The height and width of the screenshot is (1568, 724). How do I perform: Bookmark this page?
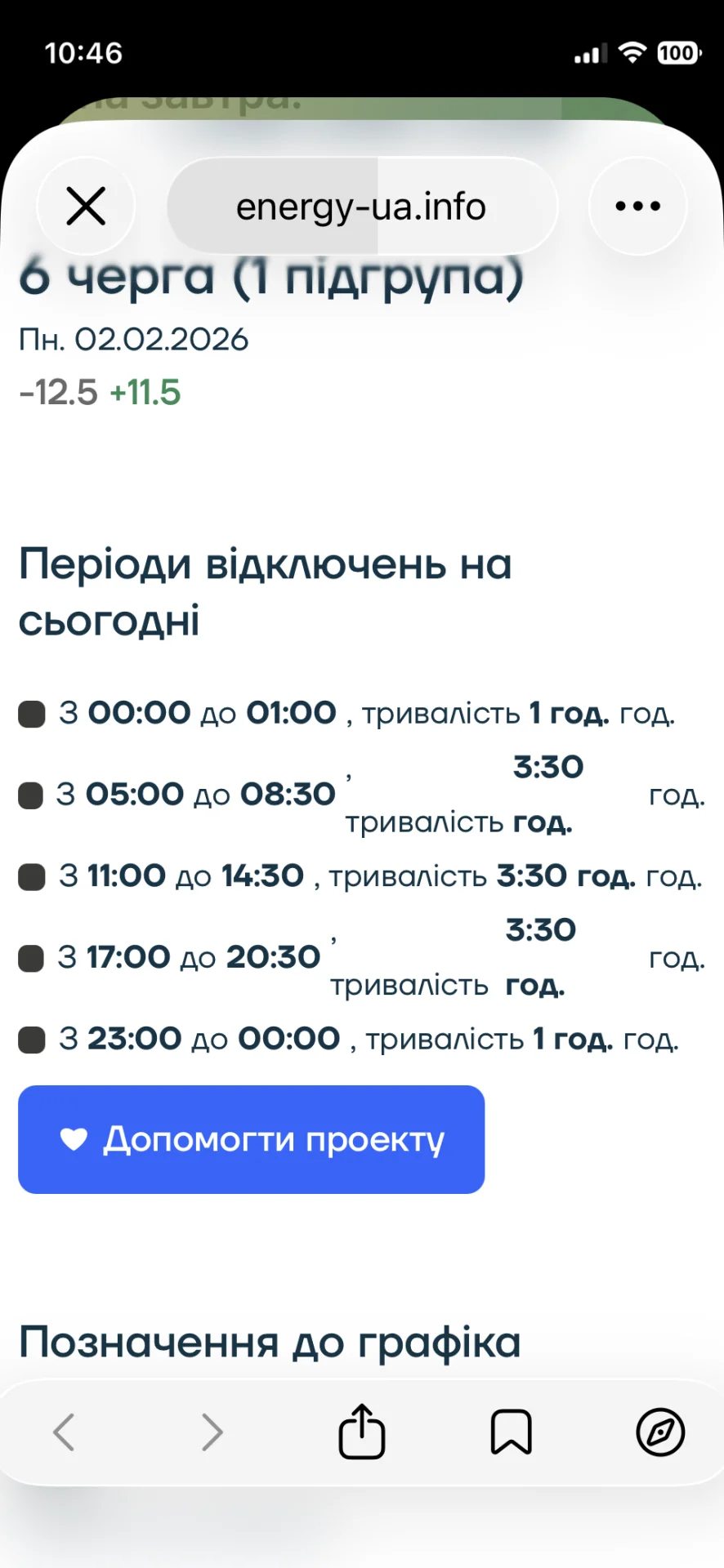[x=511, y=1432]
